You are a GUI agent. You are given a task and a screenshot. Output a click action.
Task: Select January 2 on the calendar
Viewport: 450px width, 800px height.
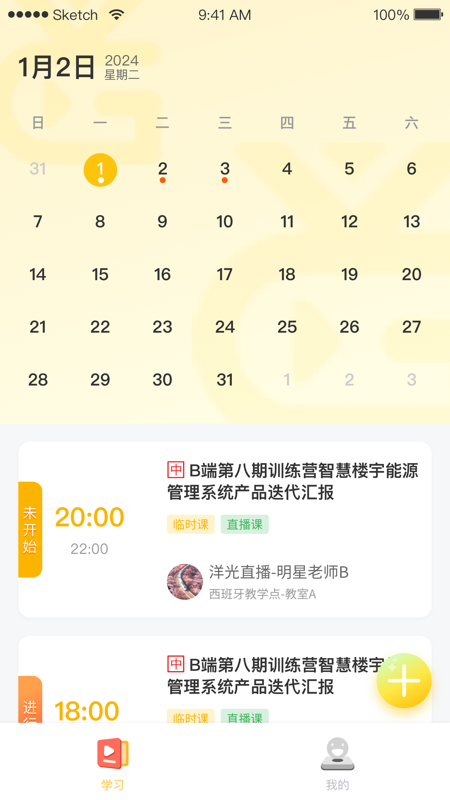click(162, 169)
